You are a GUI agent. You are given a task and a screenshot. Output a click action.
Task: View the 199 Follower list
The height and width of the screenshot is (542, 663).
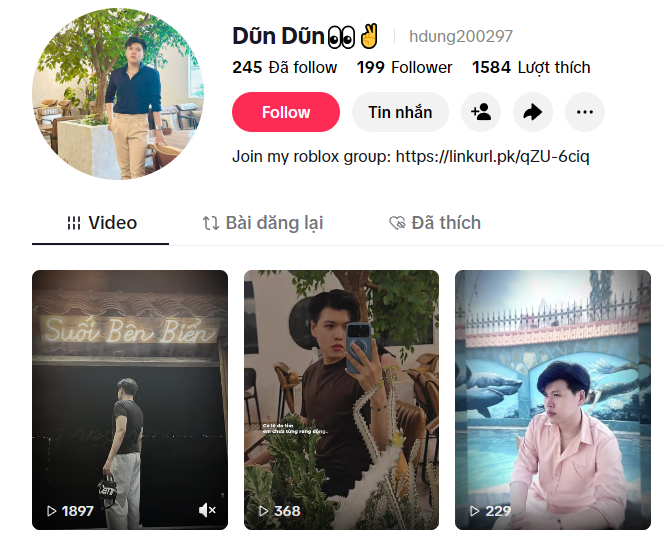click(x=405, y=68)
